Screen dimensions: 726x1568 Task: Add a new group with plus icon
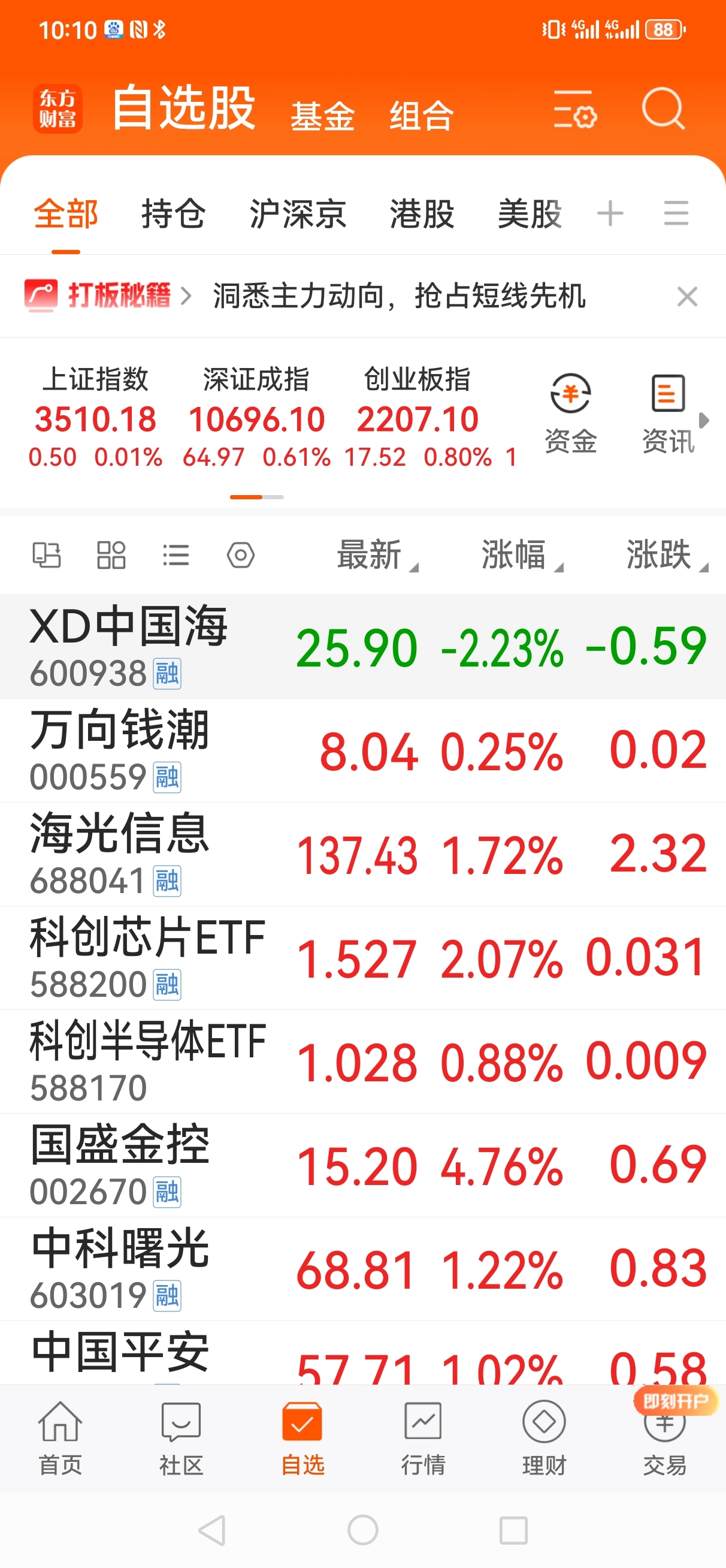(x=610, y=213)
